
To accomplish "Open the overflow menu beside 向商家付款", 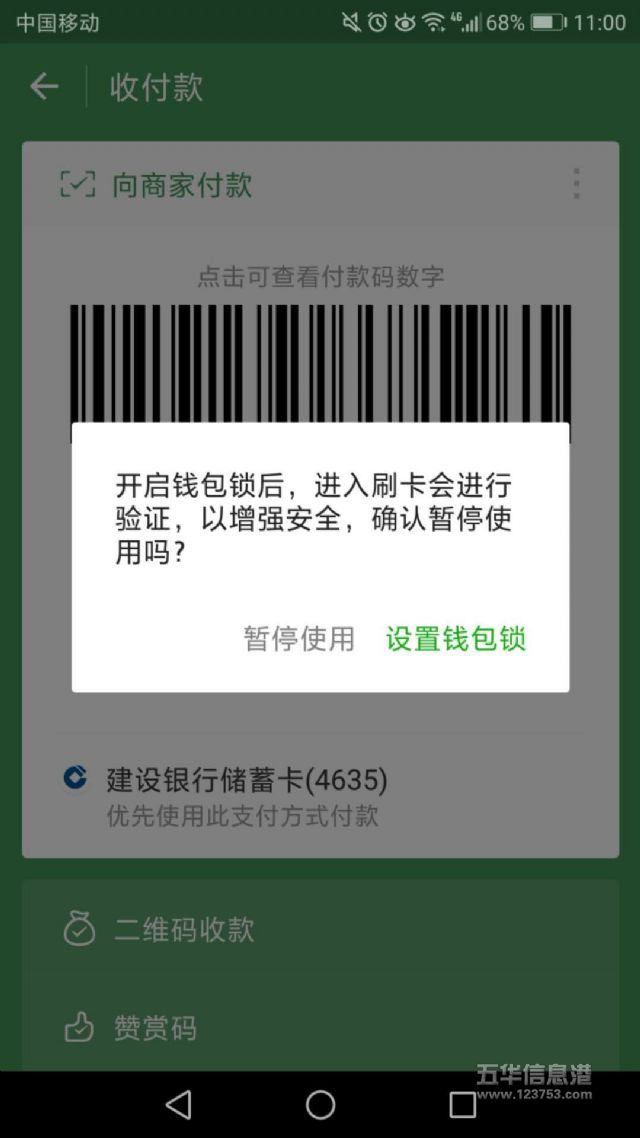I will [576, 184].
